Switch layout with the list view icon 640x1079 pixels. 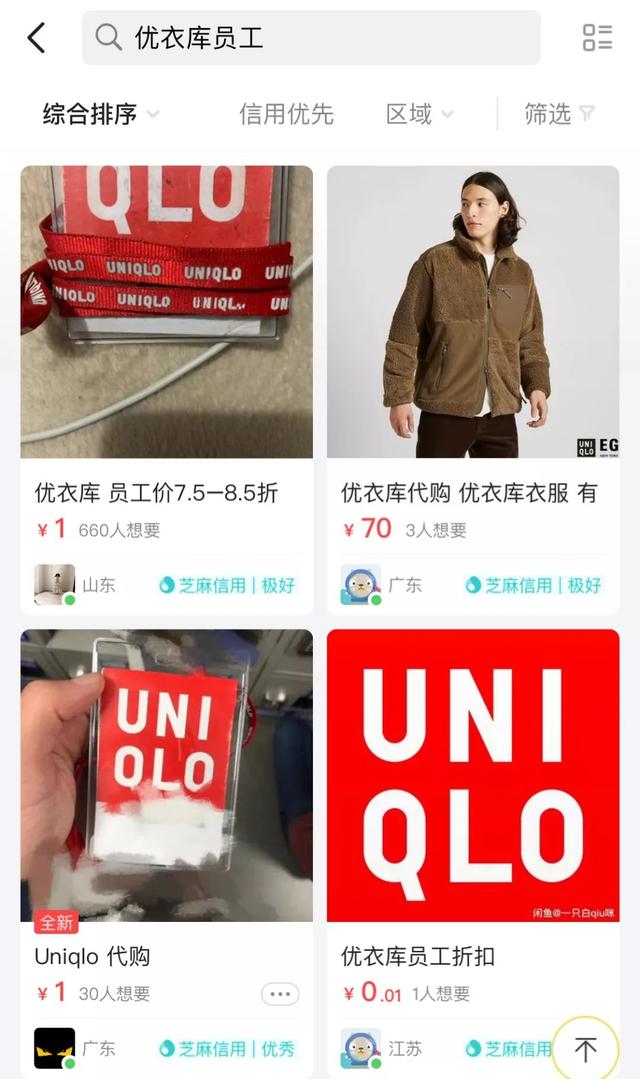click(597, 37)
